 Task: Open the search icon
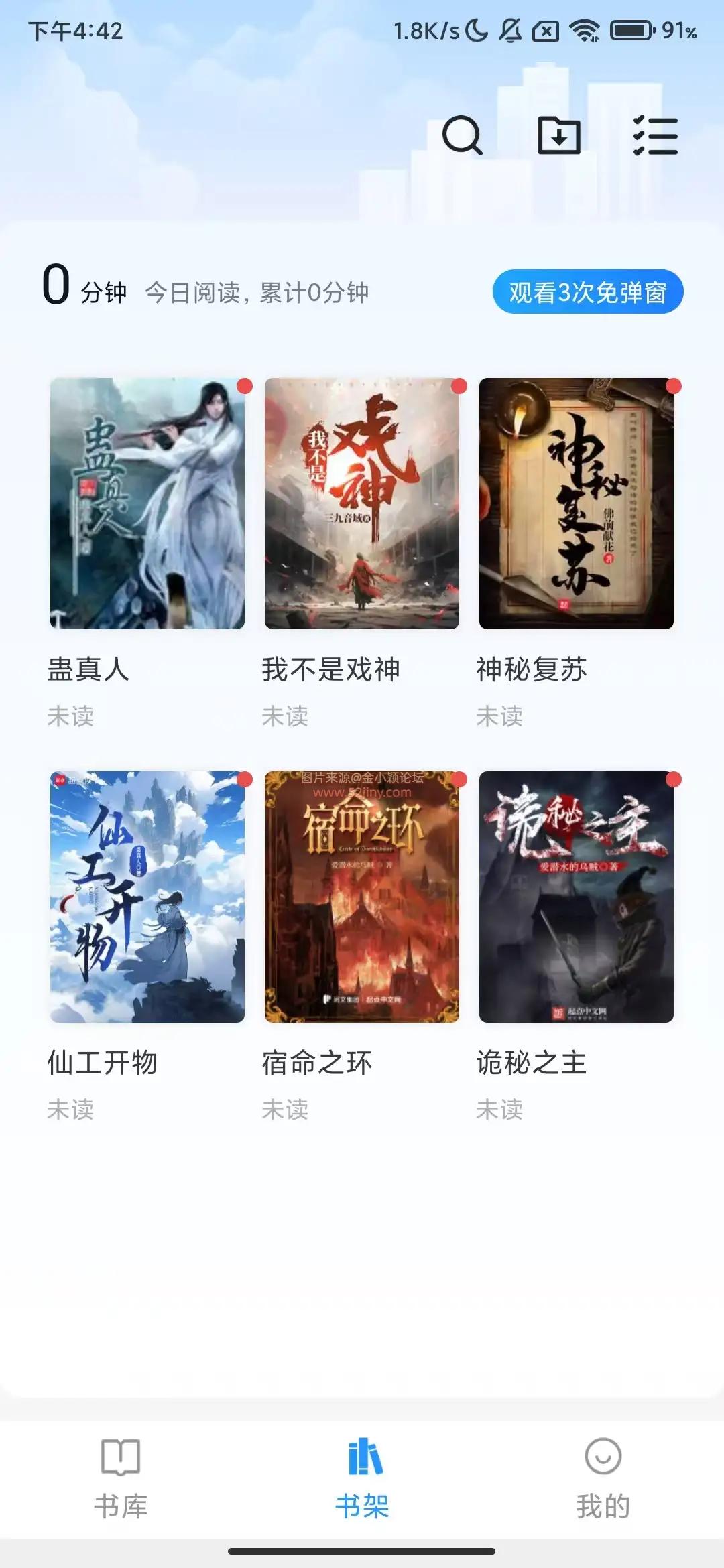(x=462, y=135)
